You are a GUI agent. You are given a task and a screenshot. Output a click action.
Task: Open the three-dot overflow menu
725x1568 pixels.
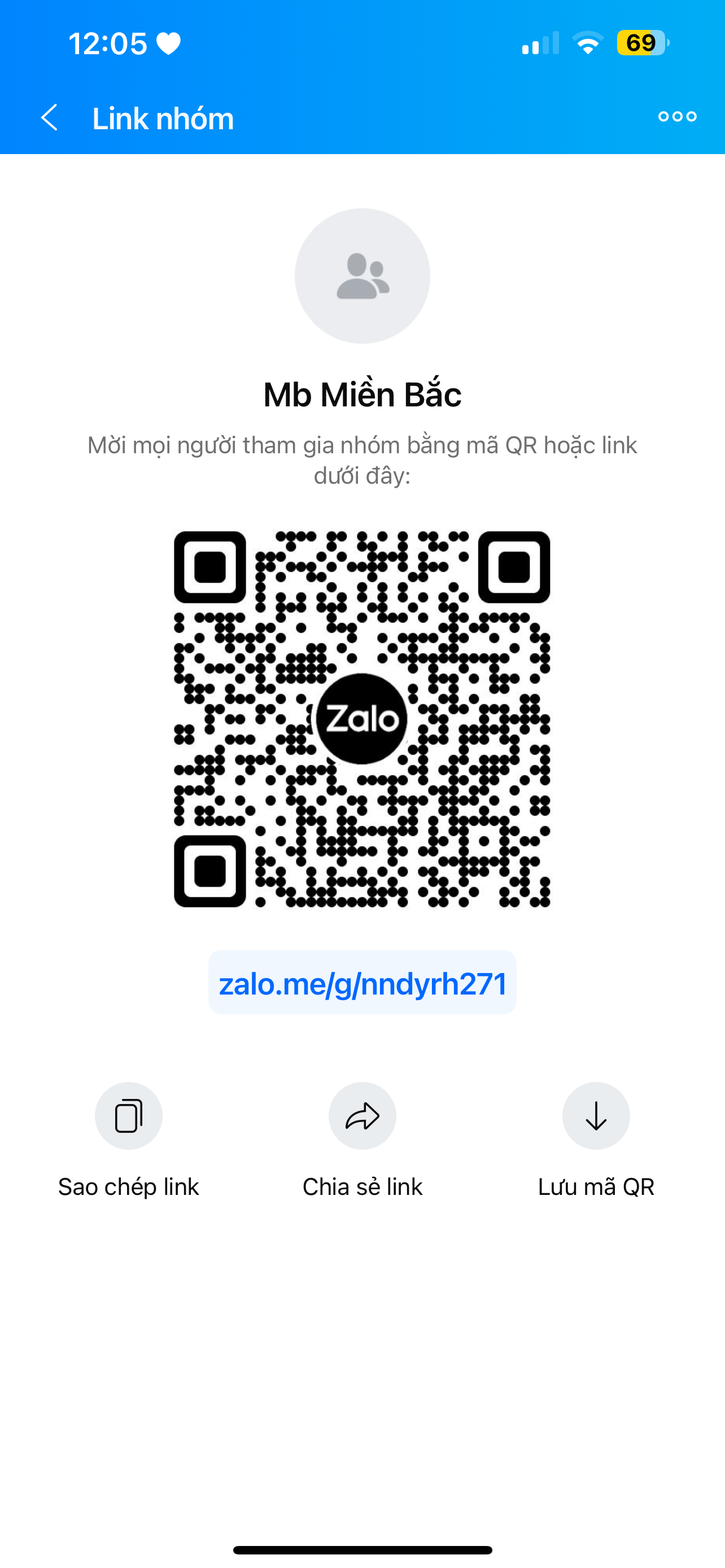coord(677,117)
